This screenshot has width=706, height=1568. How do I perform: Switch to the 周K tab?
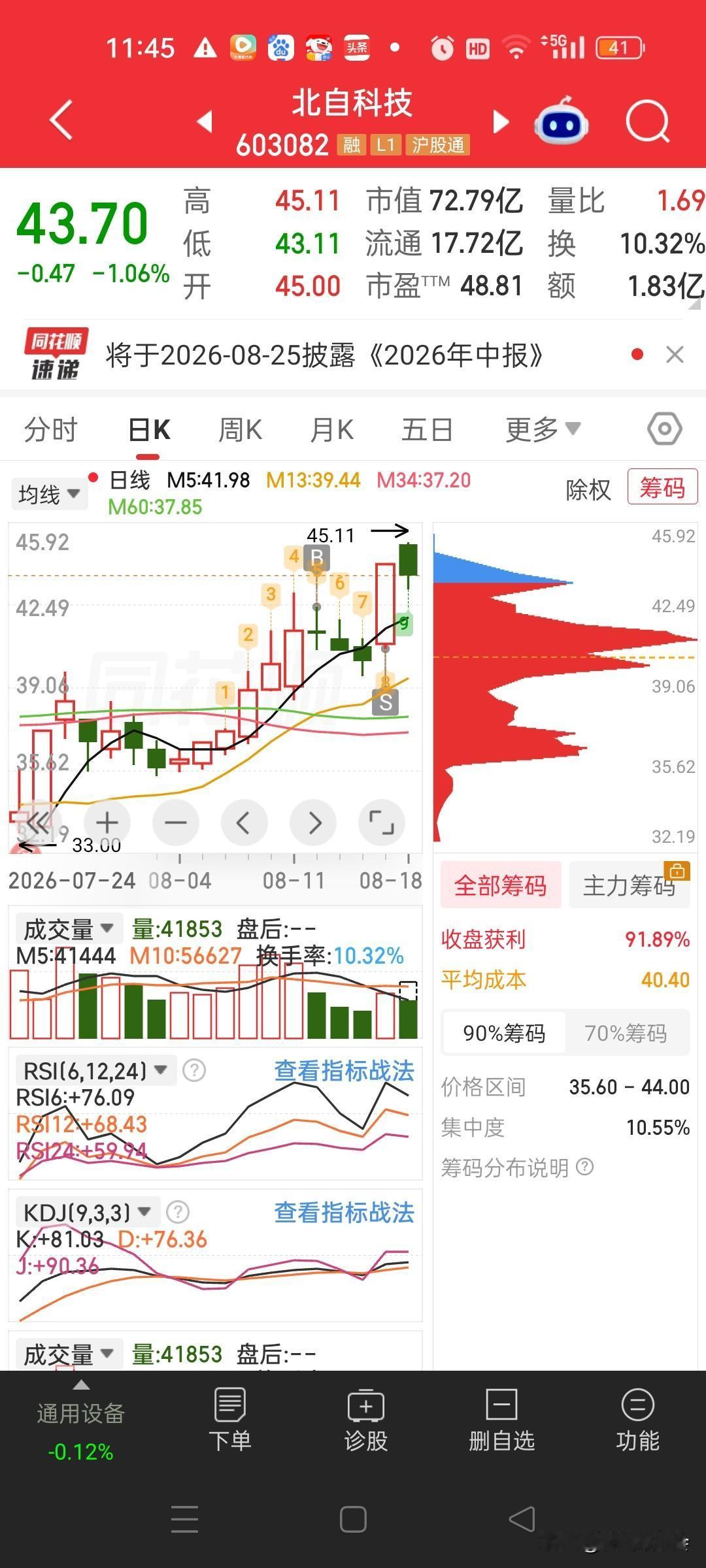click(x=240, y=430)
